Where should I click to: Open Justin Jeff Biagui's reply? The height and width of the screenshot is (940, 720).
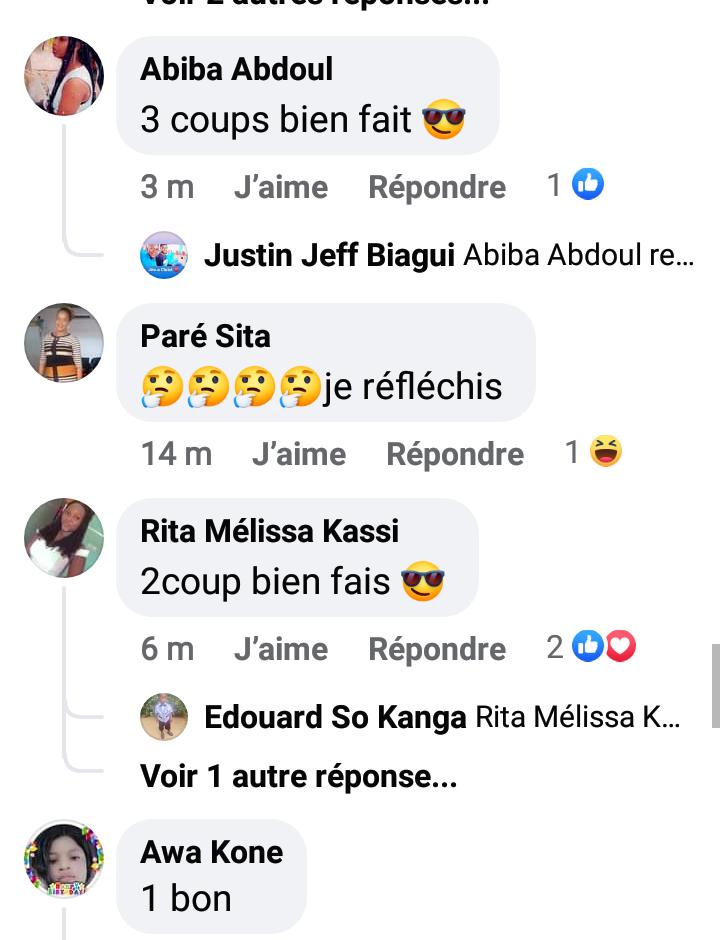pyautogui.click(x=448, y=256)
